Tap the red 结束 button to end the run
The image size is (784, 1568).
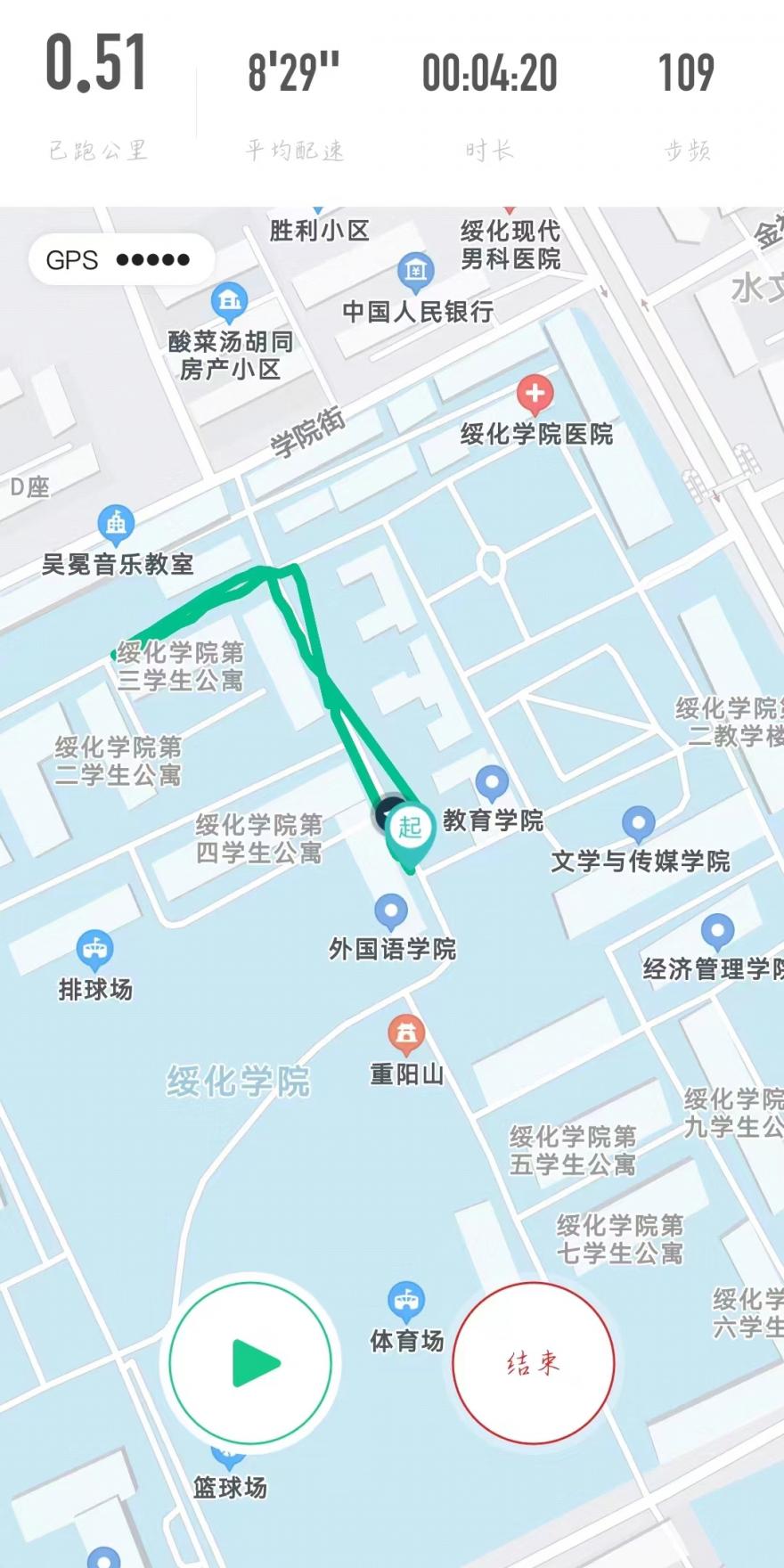pos(533,1363)
